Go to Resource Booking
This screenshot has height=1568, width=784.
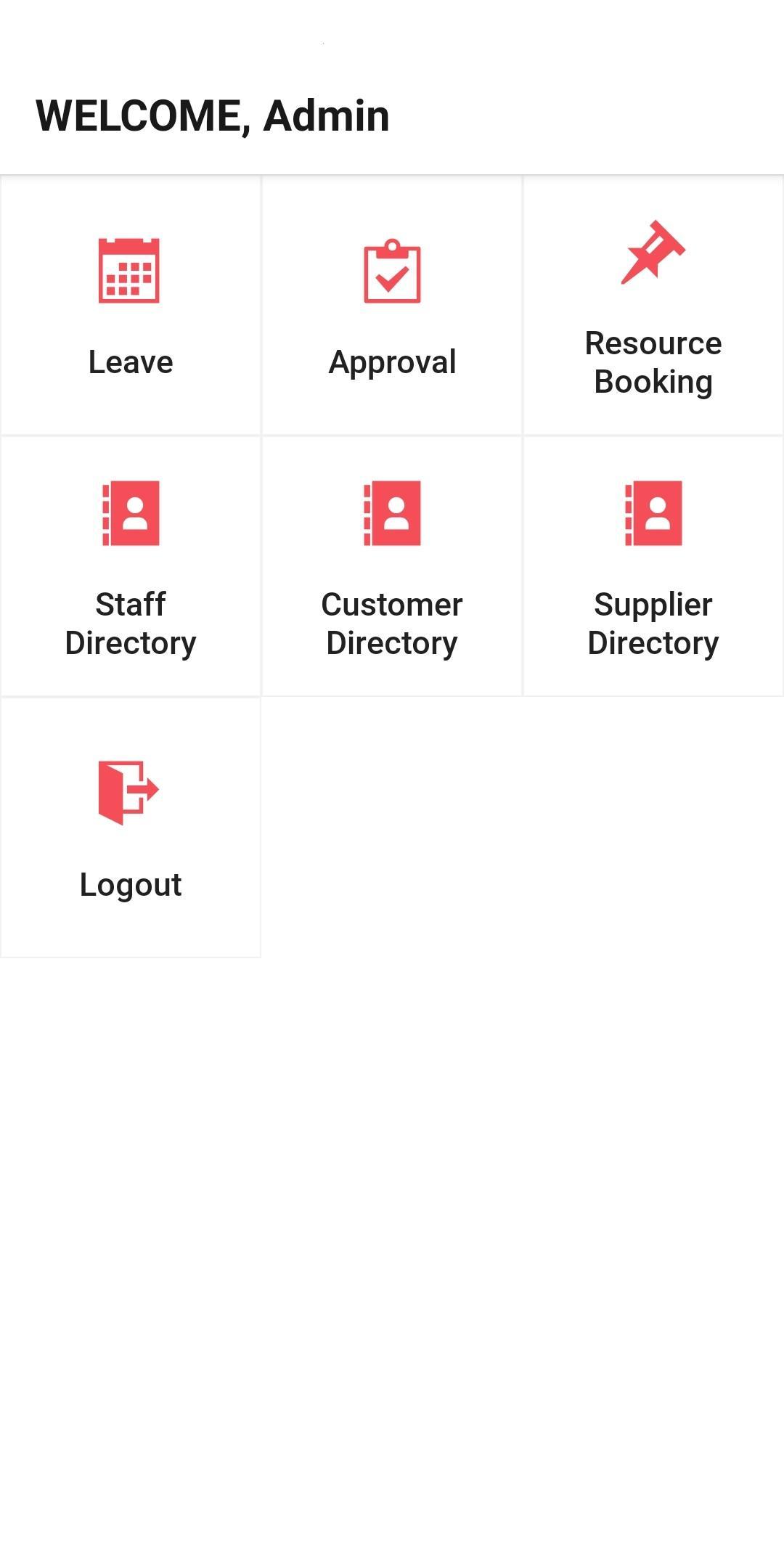653,306
